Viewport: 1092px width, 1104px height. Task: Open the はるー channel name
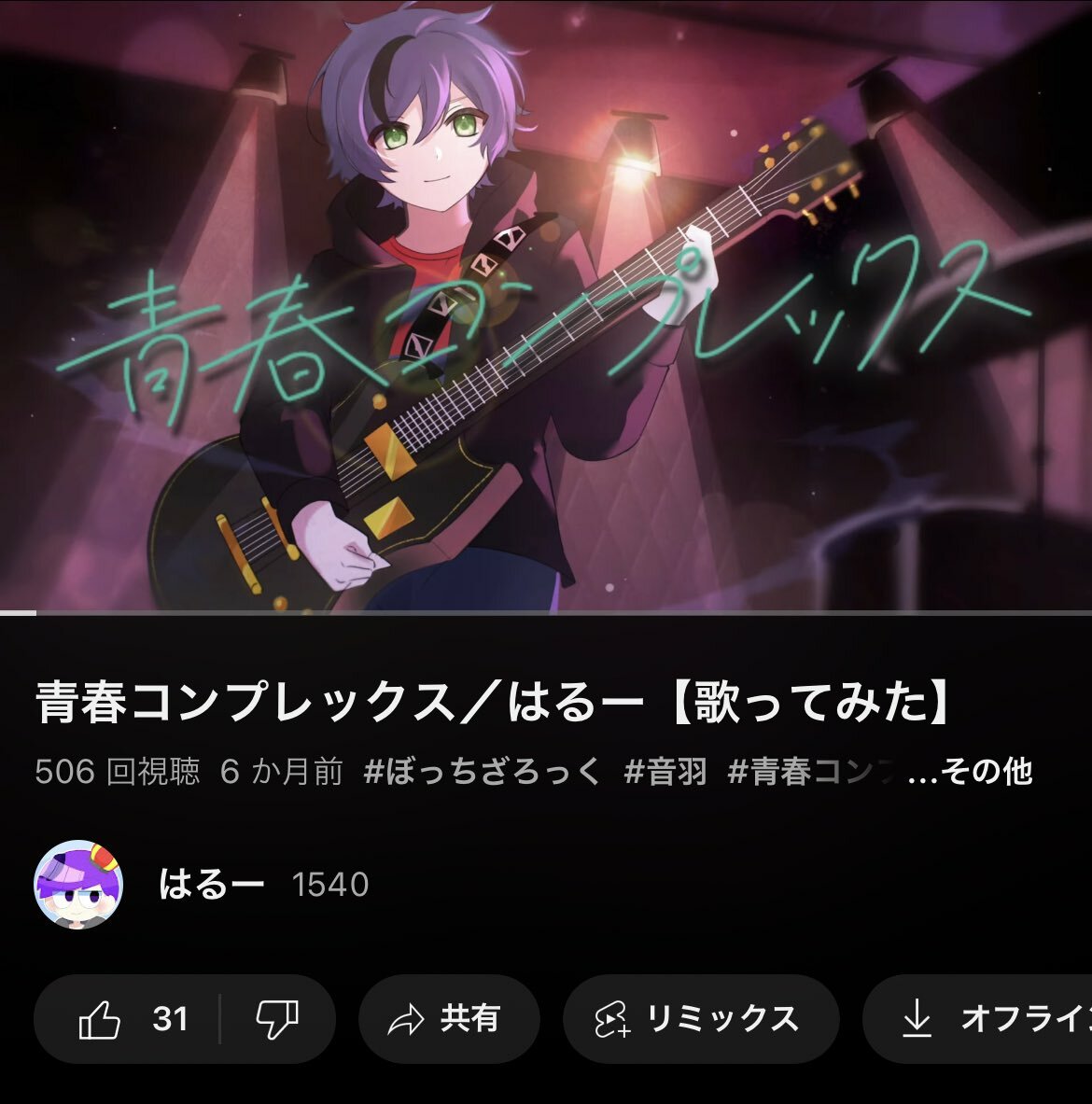[x=212, y=884]
